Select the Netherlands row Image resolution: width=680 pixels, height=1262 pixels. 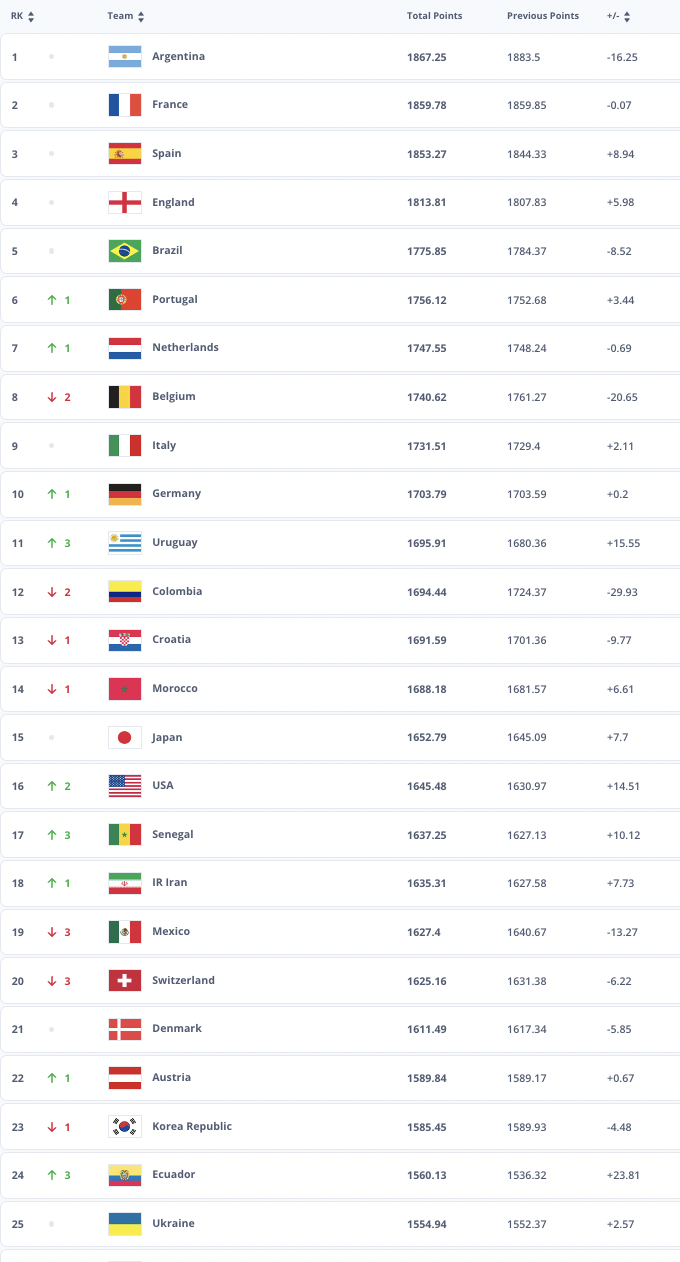click(x=340, y=348)
